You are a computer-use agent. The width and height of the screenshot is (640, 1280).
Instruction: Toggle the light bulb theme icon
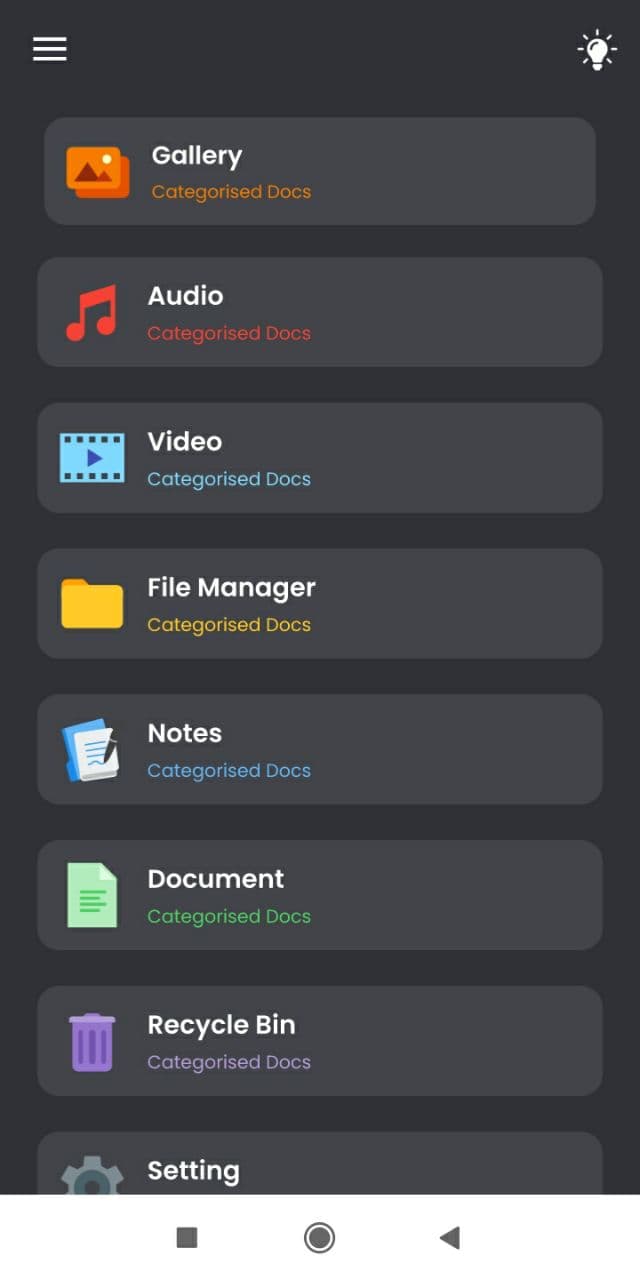pos(597,50)
